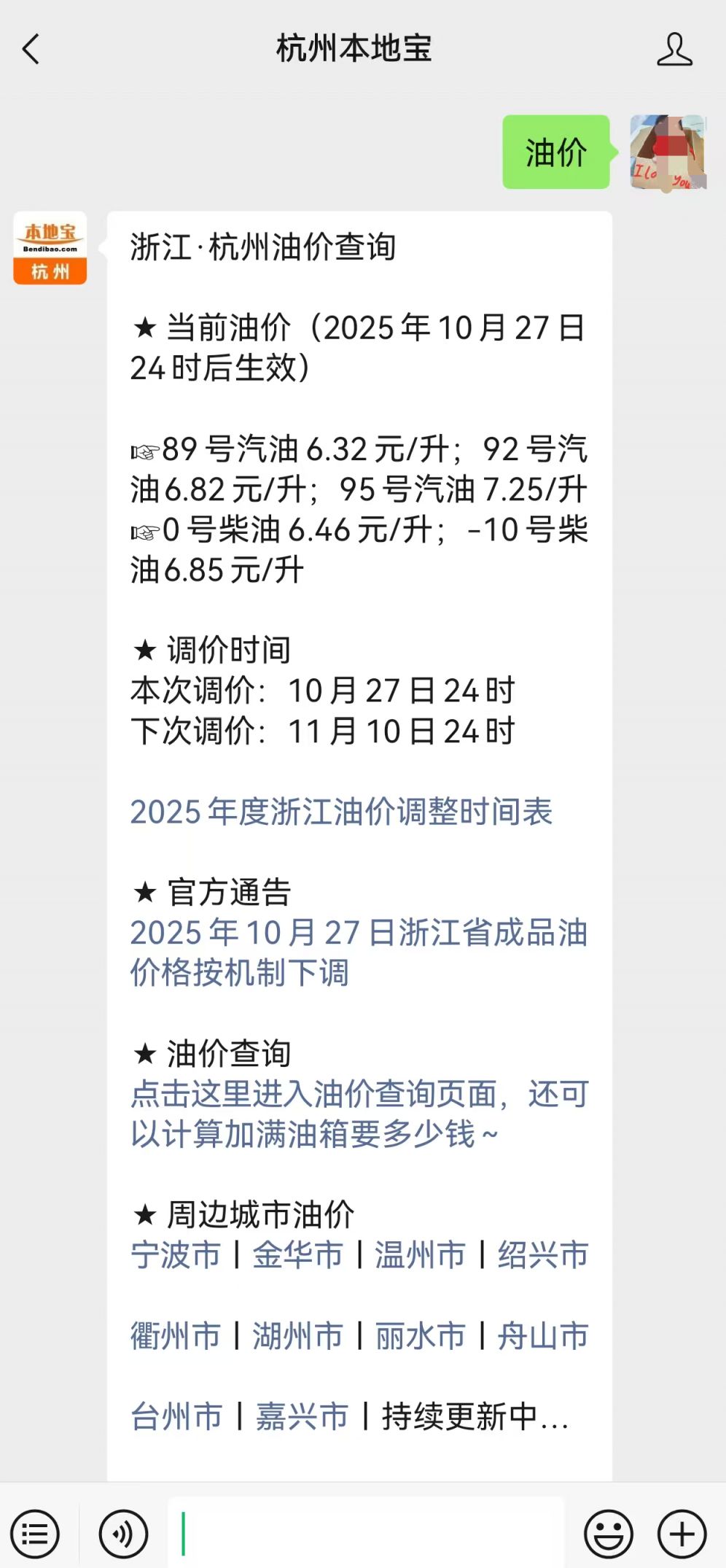This screenshot has height=1568, width=726.
Task: Go back from 杭州本地宝 chat
Action: pyautogui.click(x=31, y=50)
